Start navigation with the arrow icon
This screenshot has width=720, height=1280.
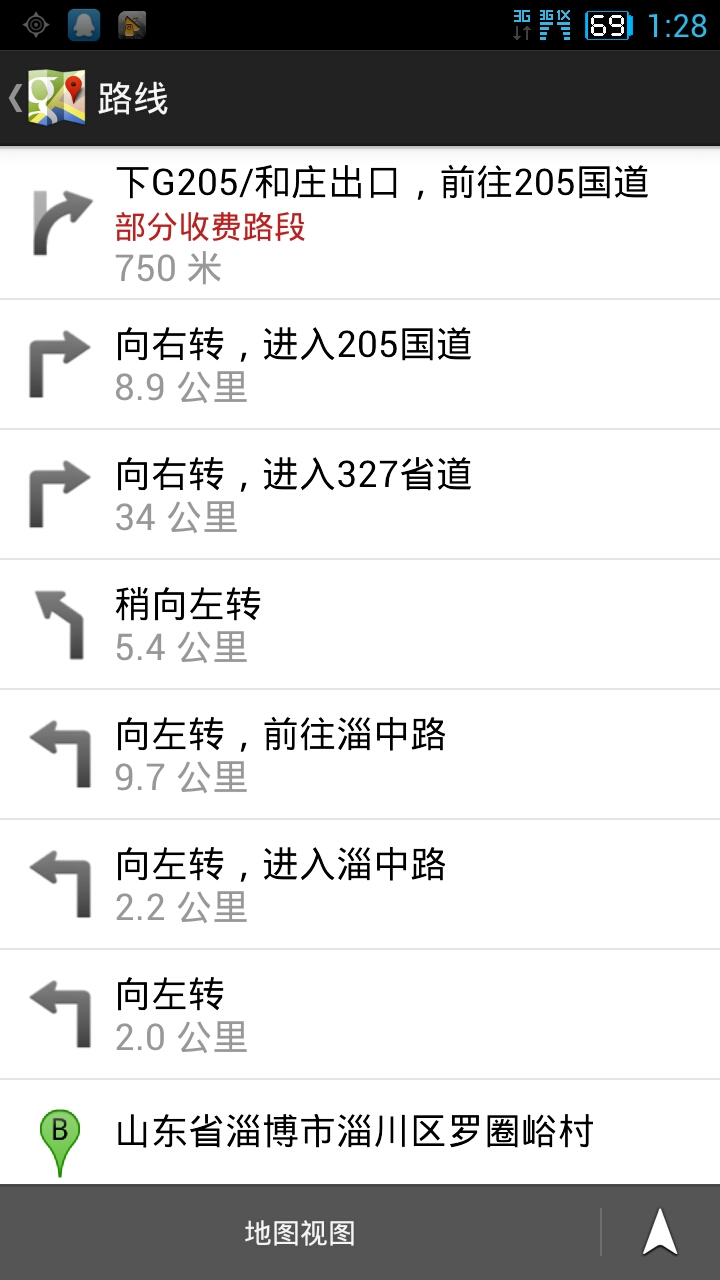click(x=660, y=1232)
